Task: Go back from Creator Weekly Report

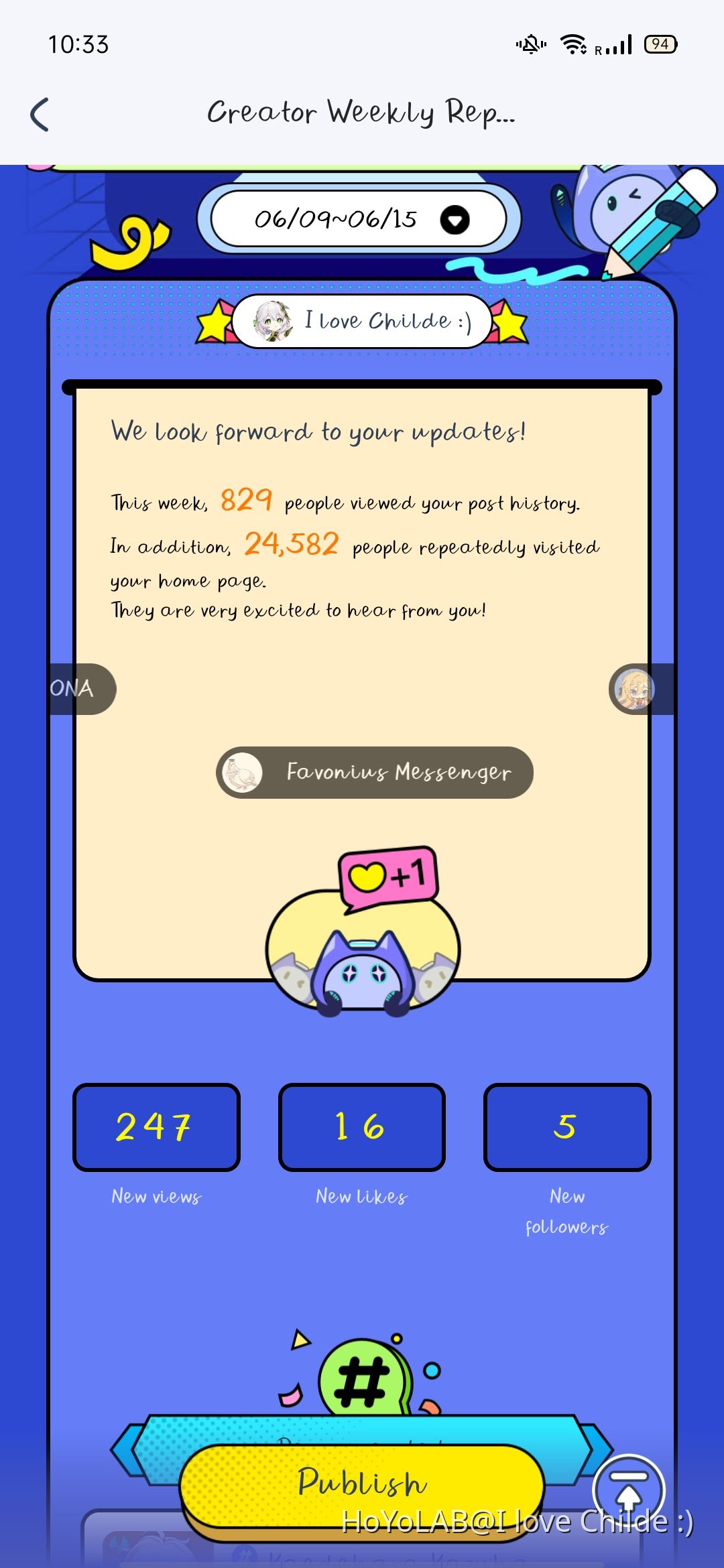Action: click(x=40, y=115)
